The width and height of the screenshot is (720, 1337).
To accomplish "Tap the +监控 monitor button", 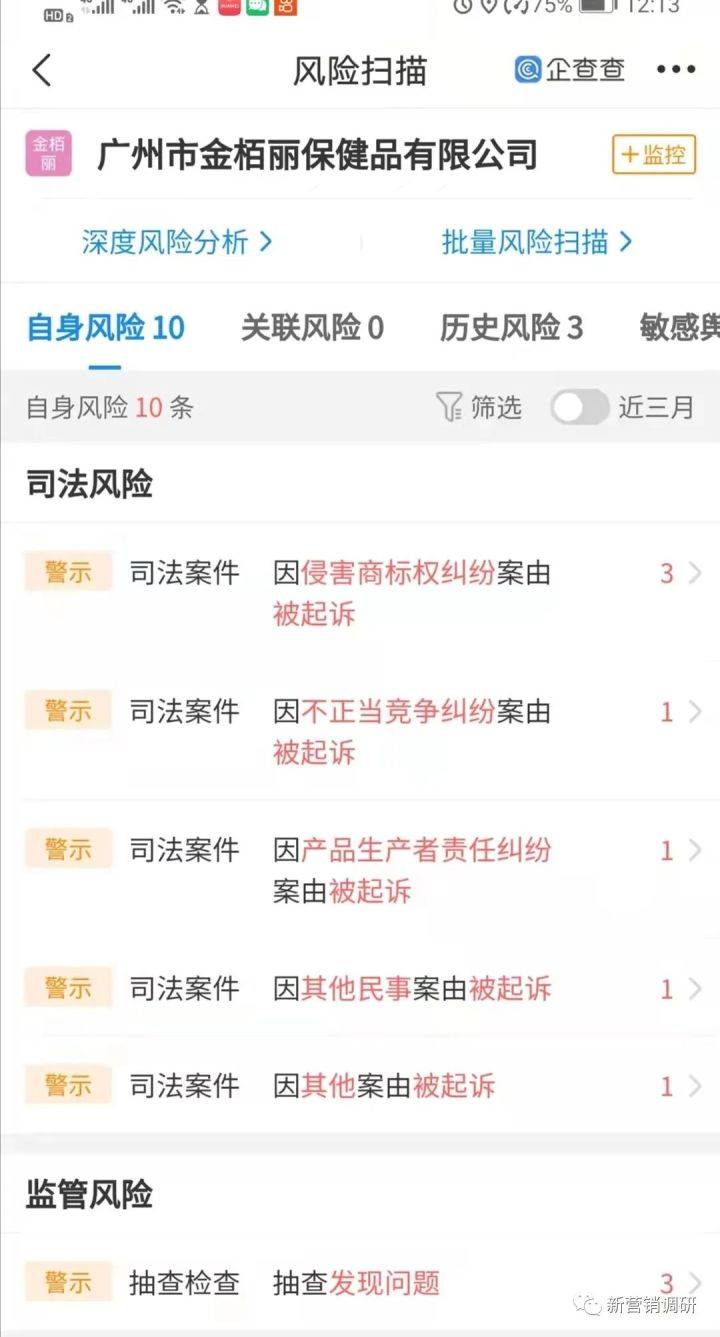I will point(654,155).
